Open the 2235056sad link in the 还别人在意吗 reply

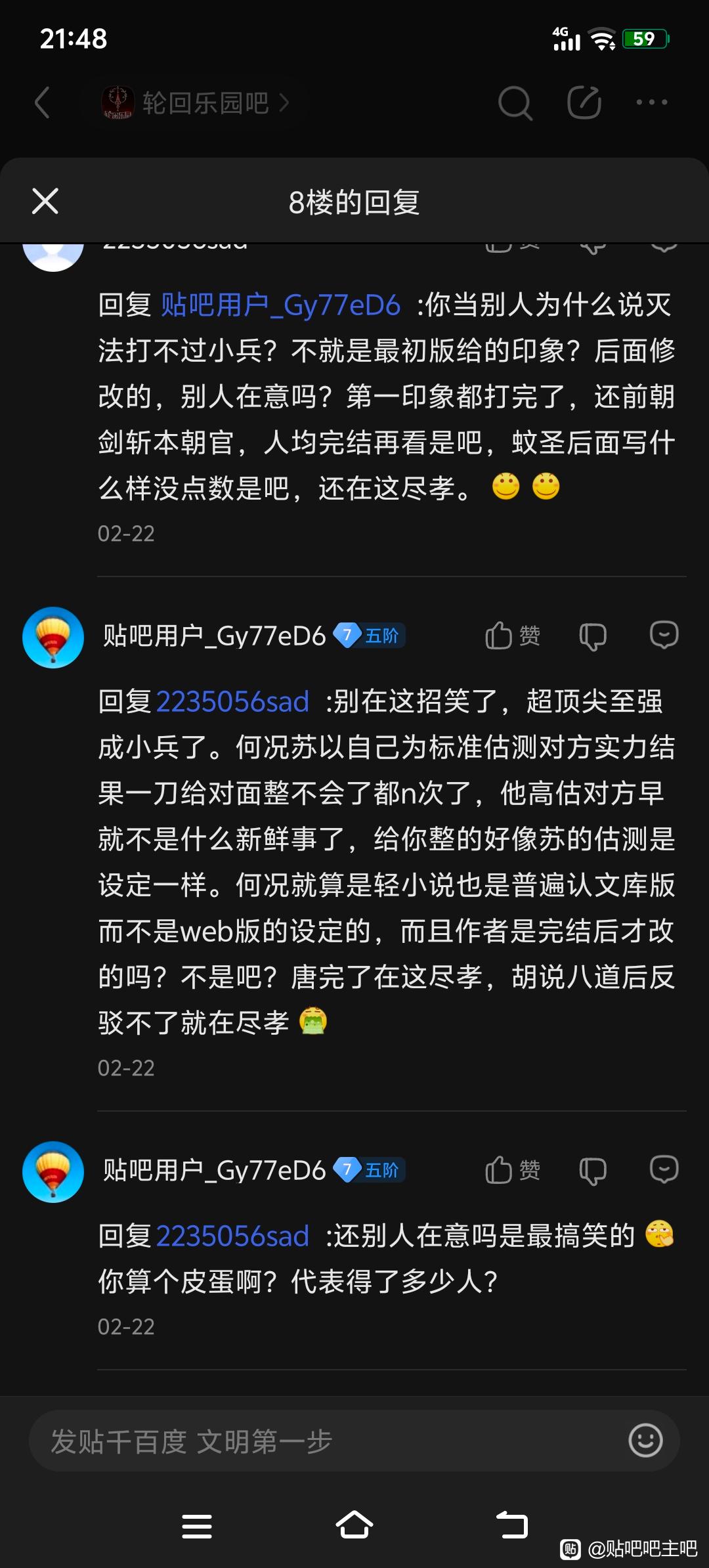click(x=232, y=1236)
